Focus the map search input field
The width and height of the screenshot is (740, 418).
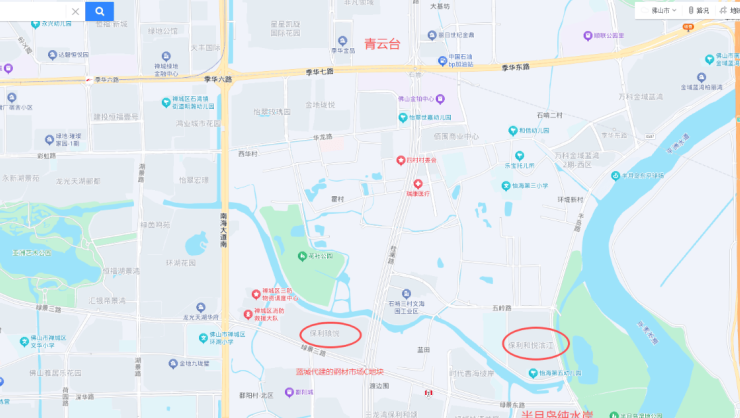click(32, 11)
